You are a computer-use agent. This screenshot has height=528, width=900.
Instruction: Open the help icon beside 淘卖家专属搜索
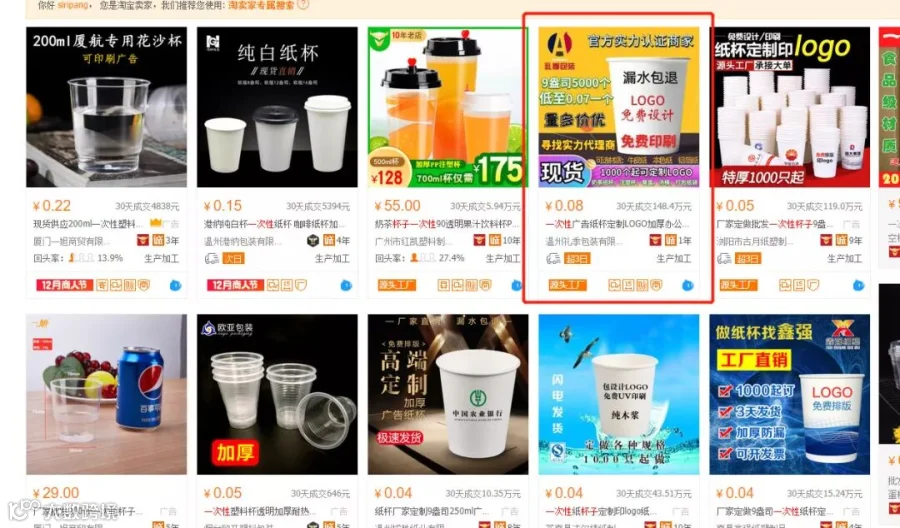303,5
